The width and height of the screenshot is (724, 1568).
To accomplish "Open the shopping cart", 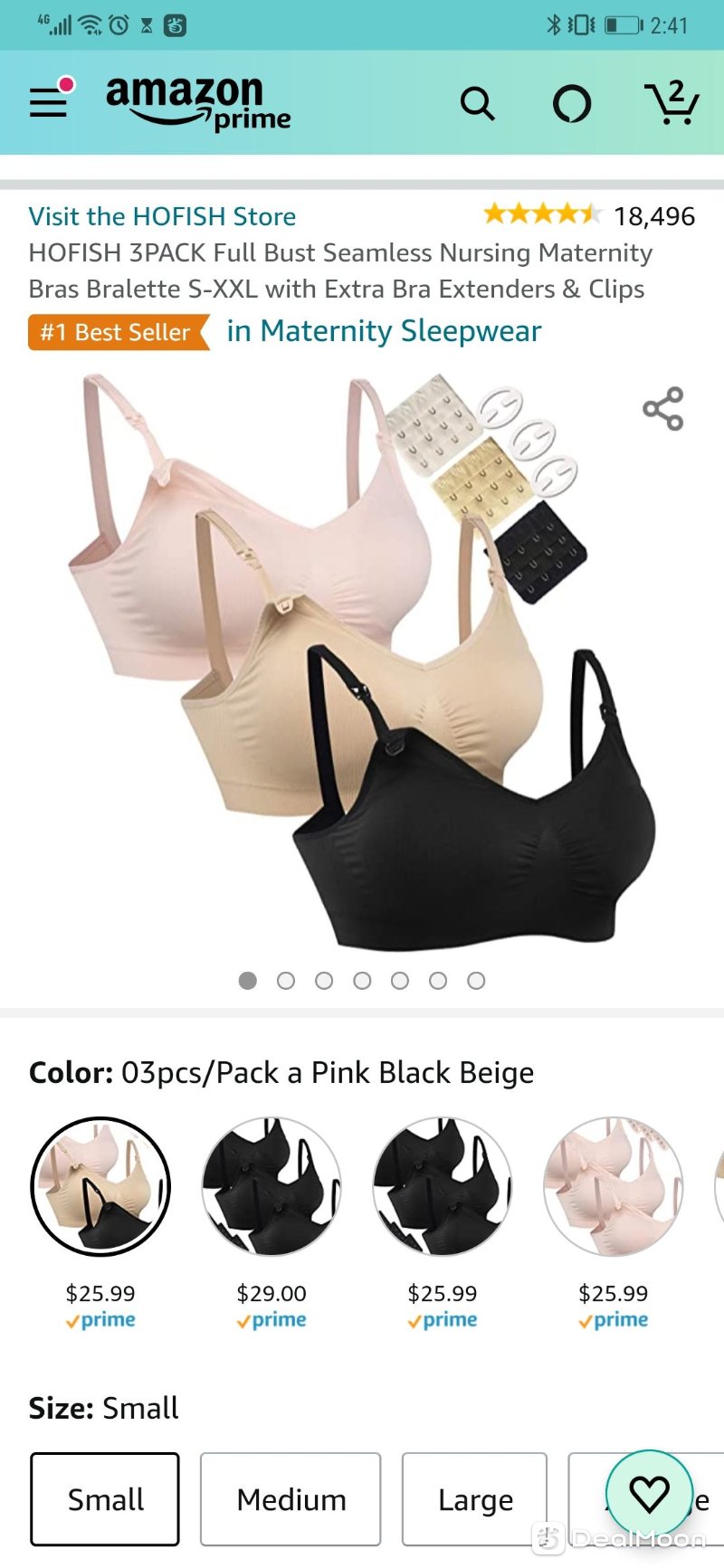I will click(x=672, y=103).
